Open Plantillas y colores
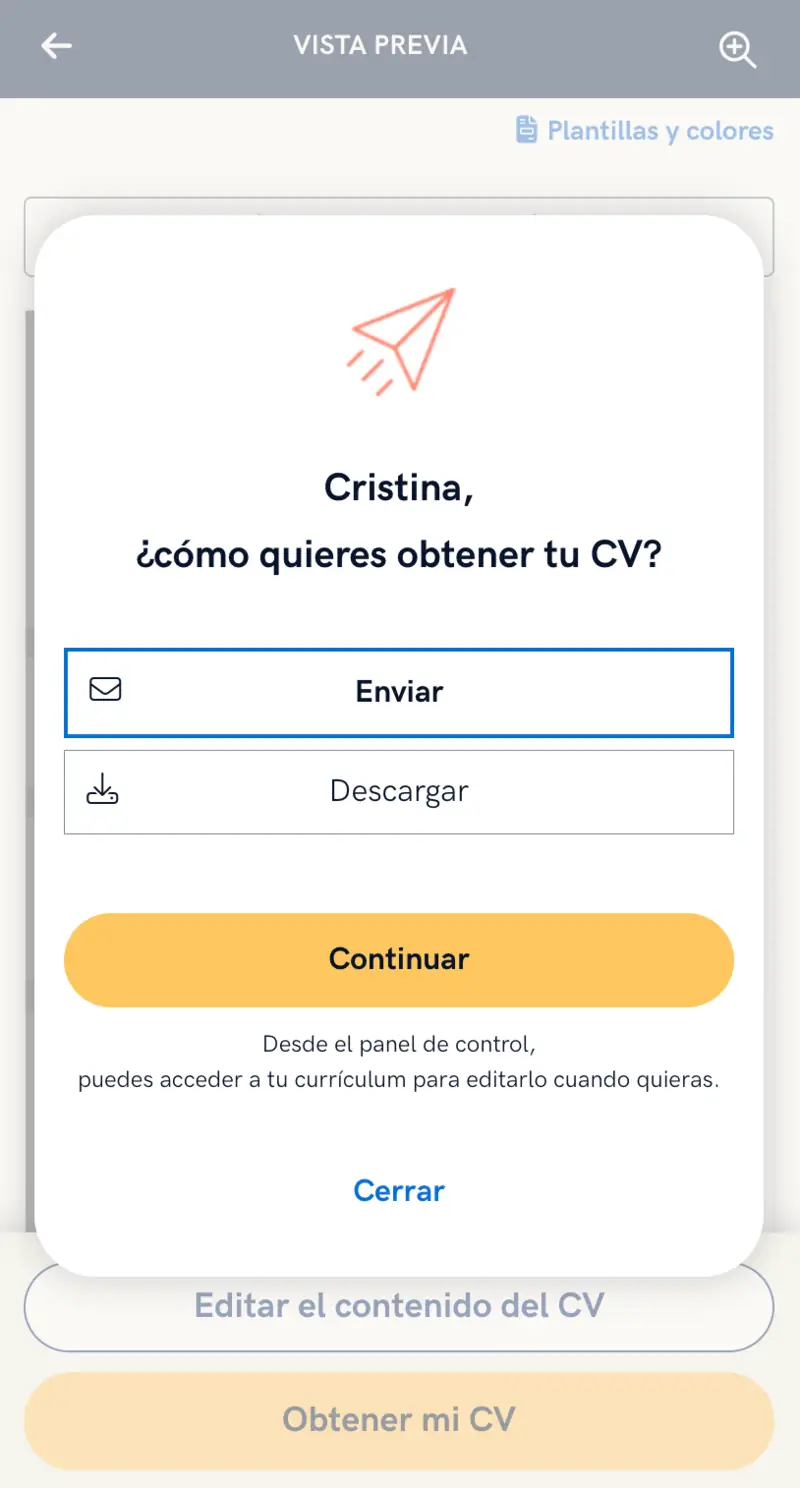Image resolution: width=800 pixels, height=1488 pixels. point(644,129)
